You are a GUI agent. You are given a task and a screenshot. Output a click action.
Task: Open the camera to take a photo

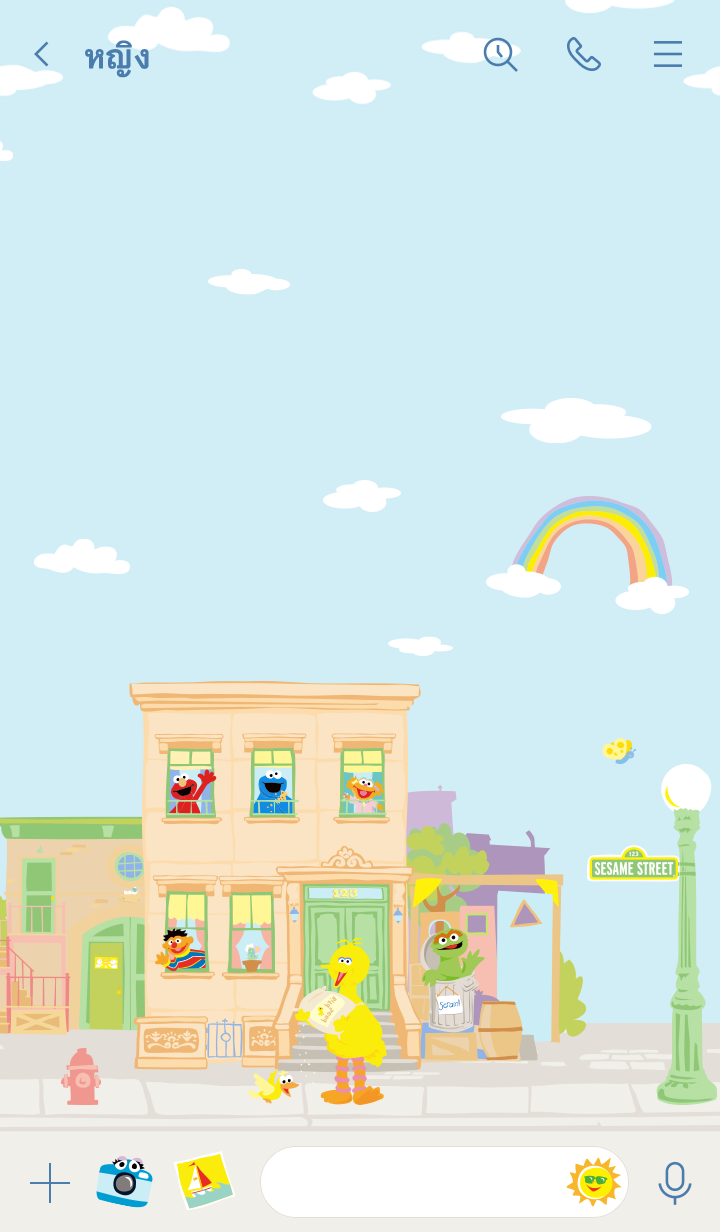pyautogui.click(x=125, y=1182)
